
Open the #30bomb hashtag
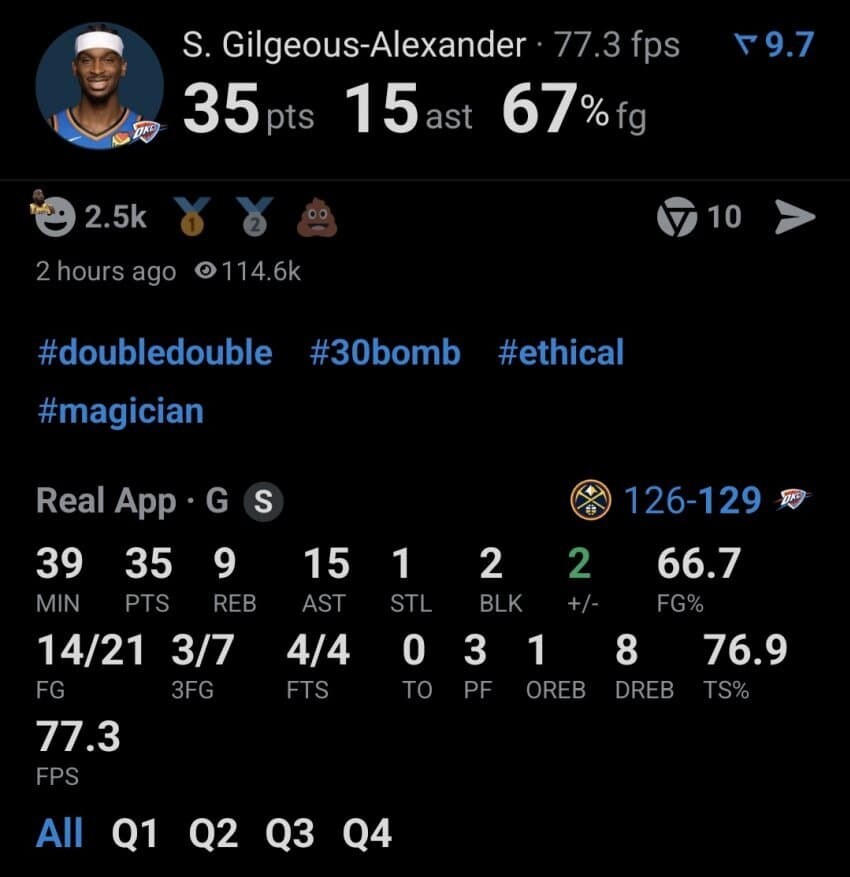point(385,353)
